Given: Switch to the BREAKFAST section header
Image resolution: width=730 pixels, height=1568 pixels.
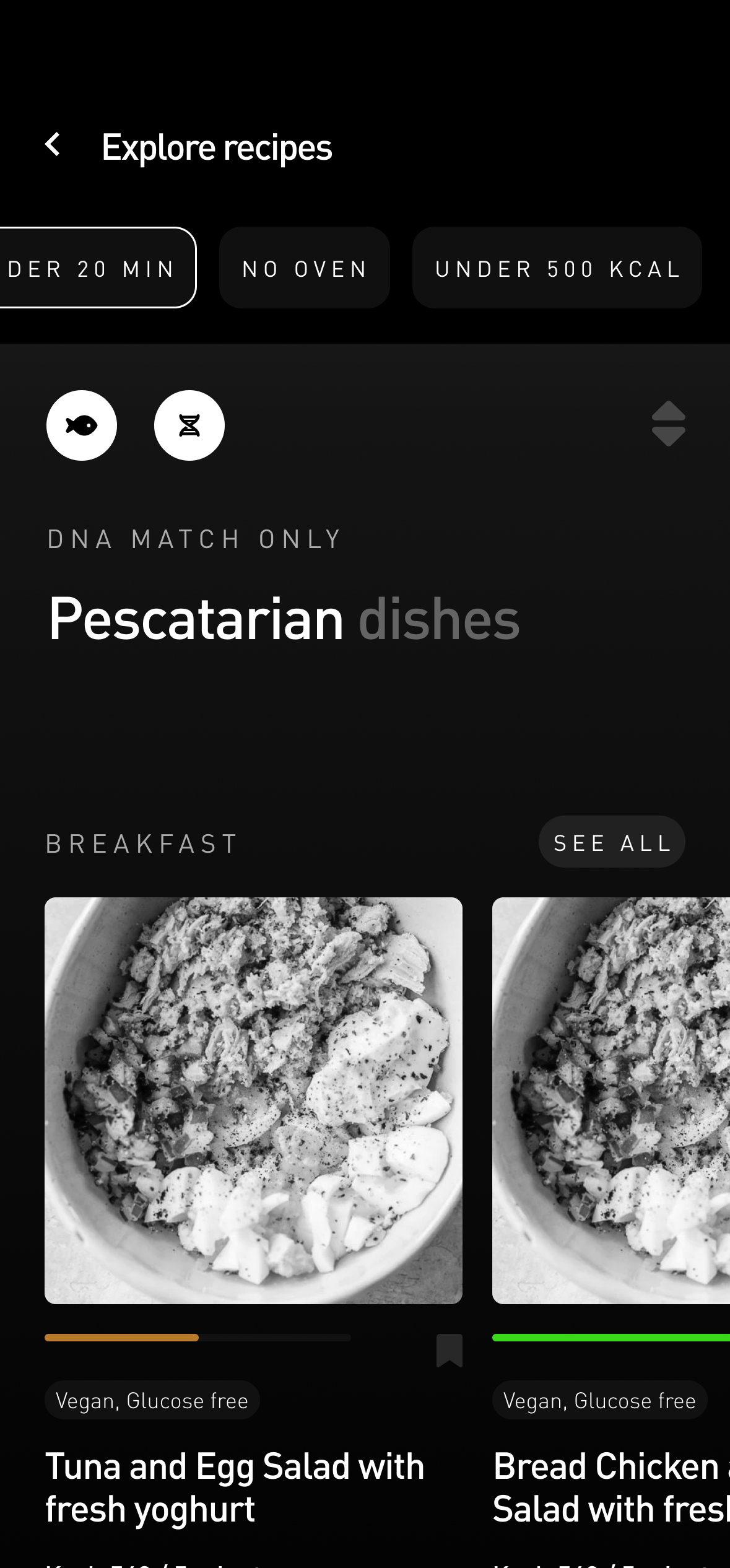Looking at the screenshot, I should point(141,842).
